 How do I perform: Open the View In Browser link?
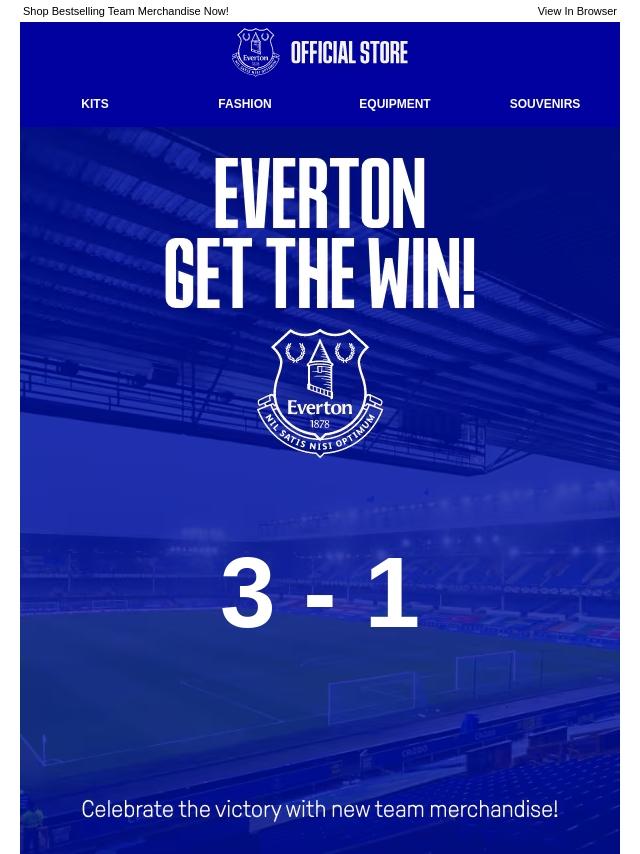576,11
